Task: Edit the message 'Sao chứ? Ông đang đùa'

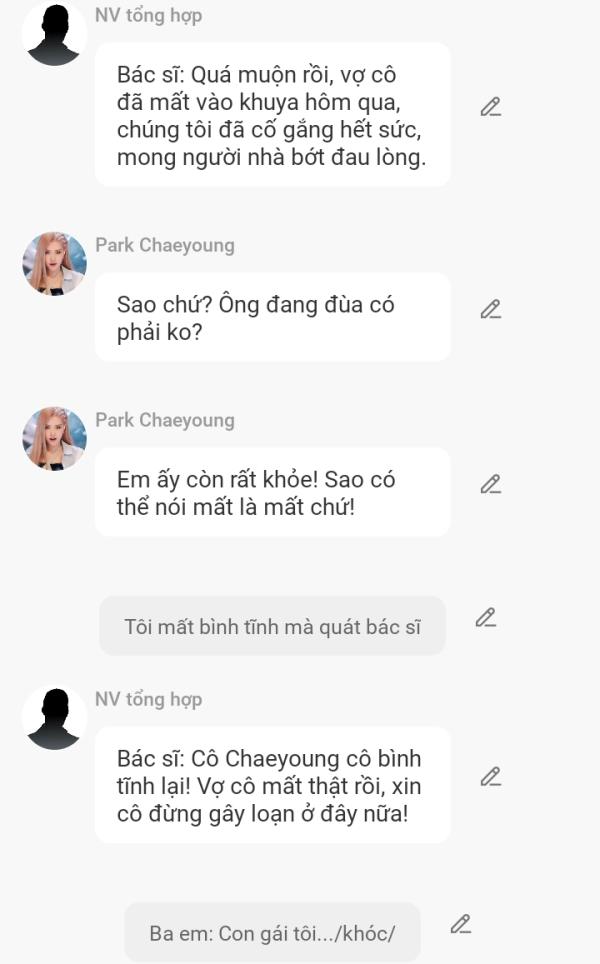Action: pos(490,310)
